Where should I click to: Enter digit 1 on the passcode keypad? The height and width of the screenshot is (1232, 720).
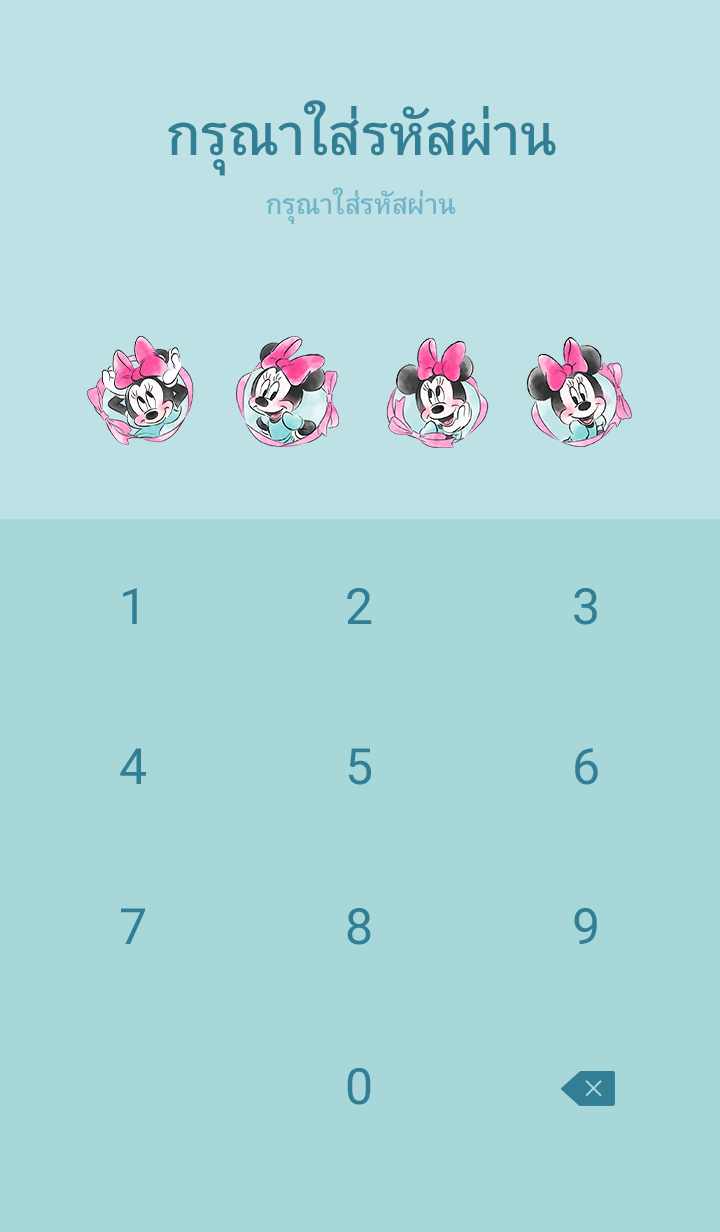pyautogui.click(x=133, y=607)
